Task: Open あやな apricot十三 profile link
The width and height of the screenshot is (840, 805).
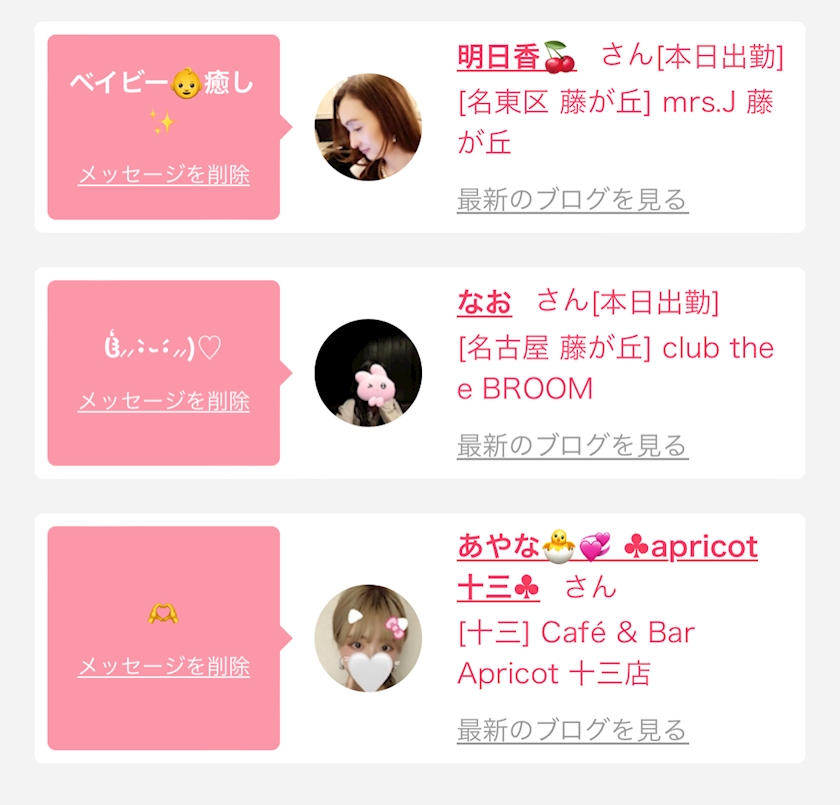Action: (607, 567)
